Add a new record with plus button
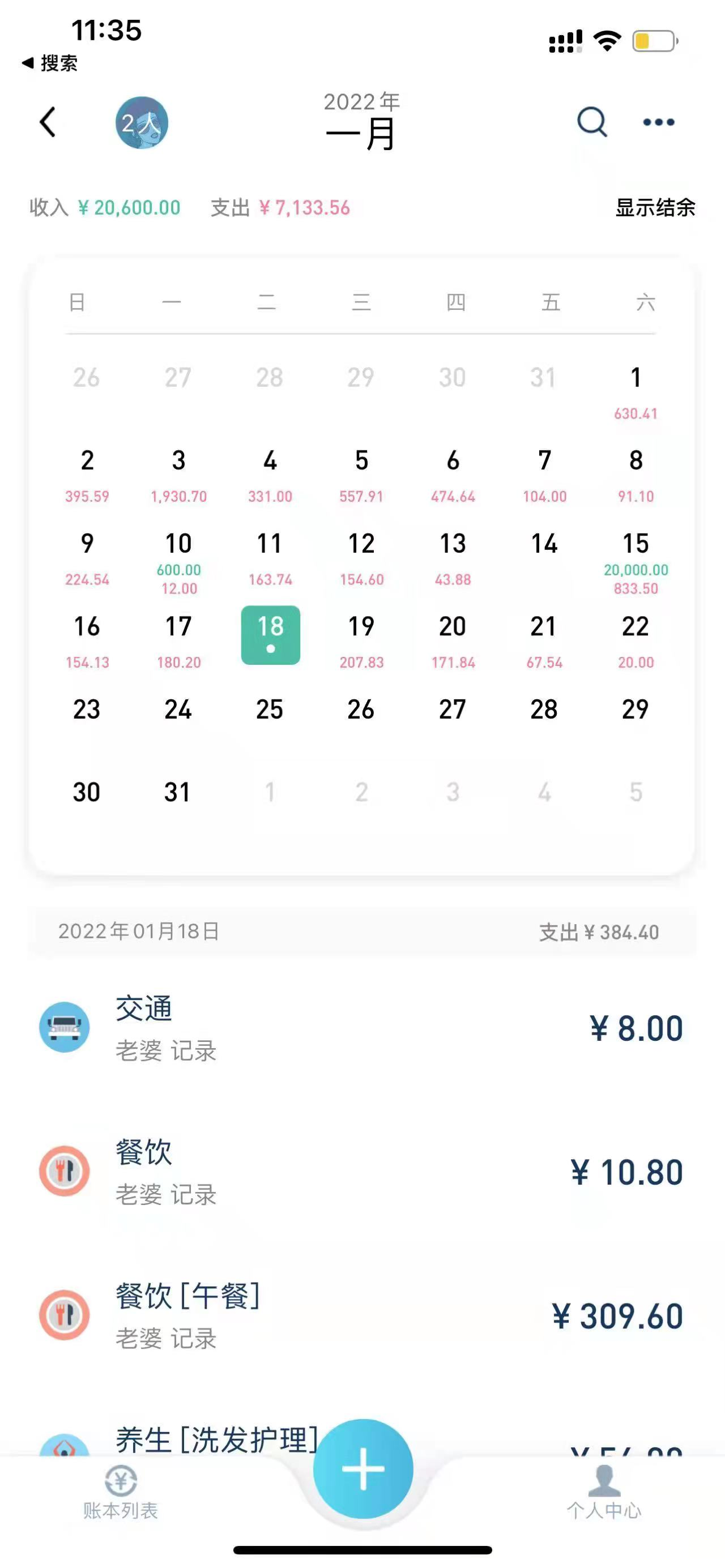Viewport: 725px width, 1568px height. tap(363, 1468)
